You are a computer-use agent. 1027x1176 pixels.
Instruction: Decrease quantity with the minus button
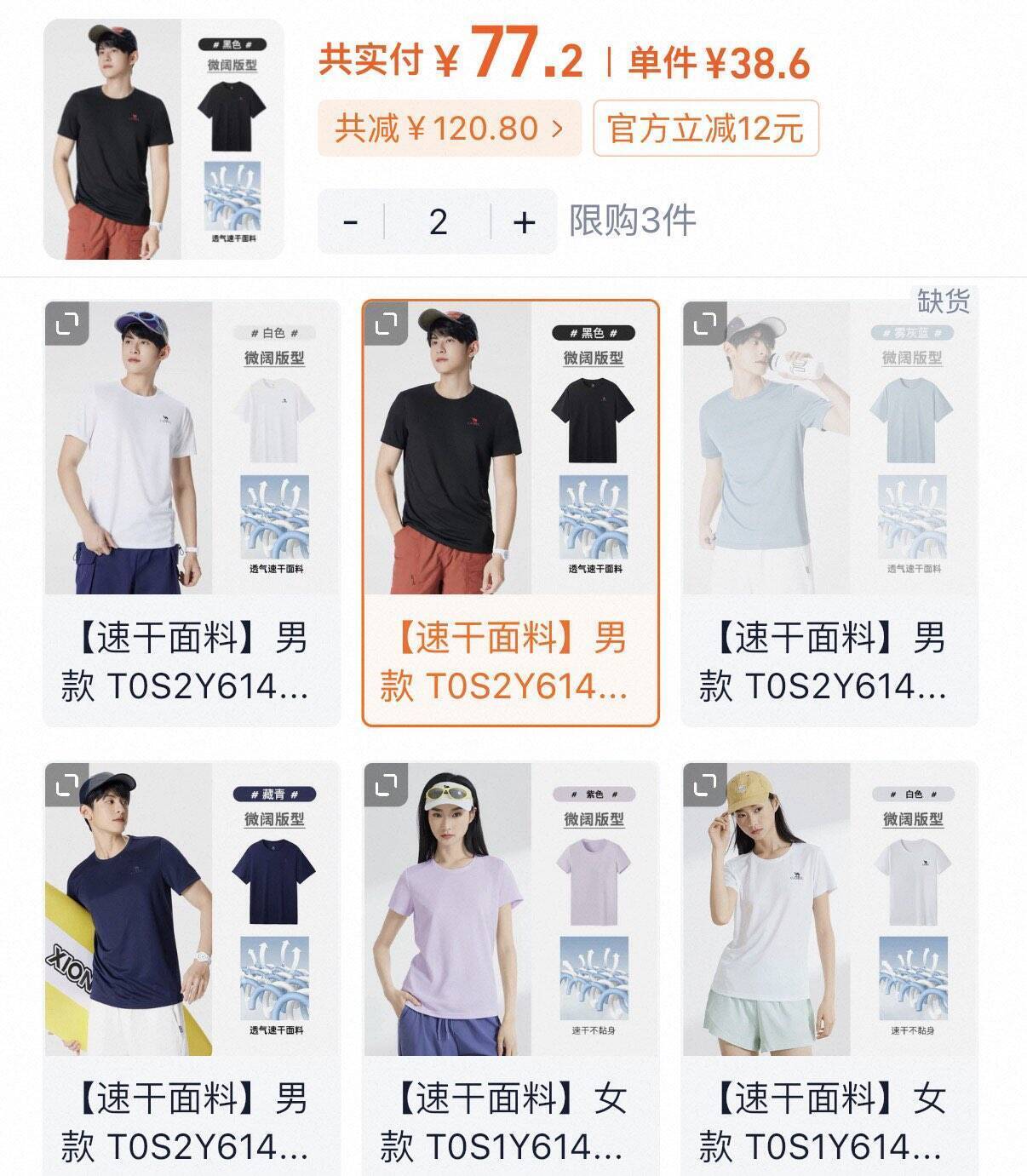(350, 222)
